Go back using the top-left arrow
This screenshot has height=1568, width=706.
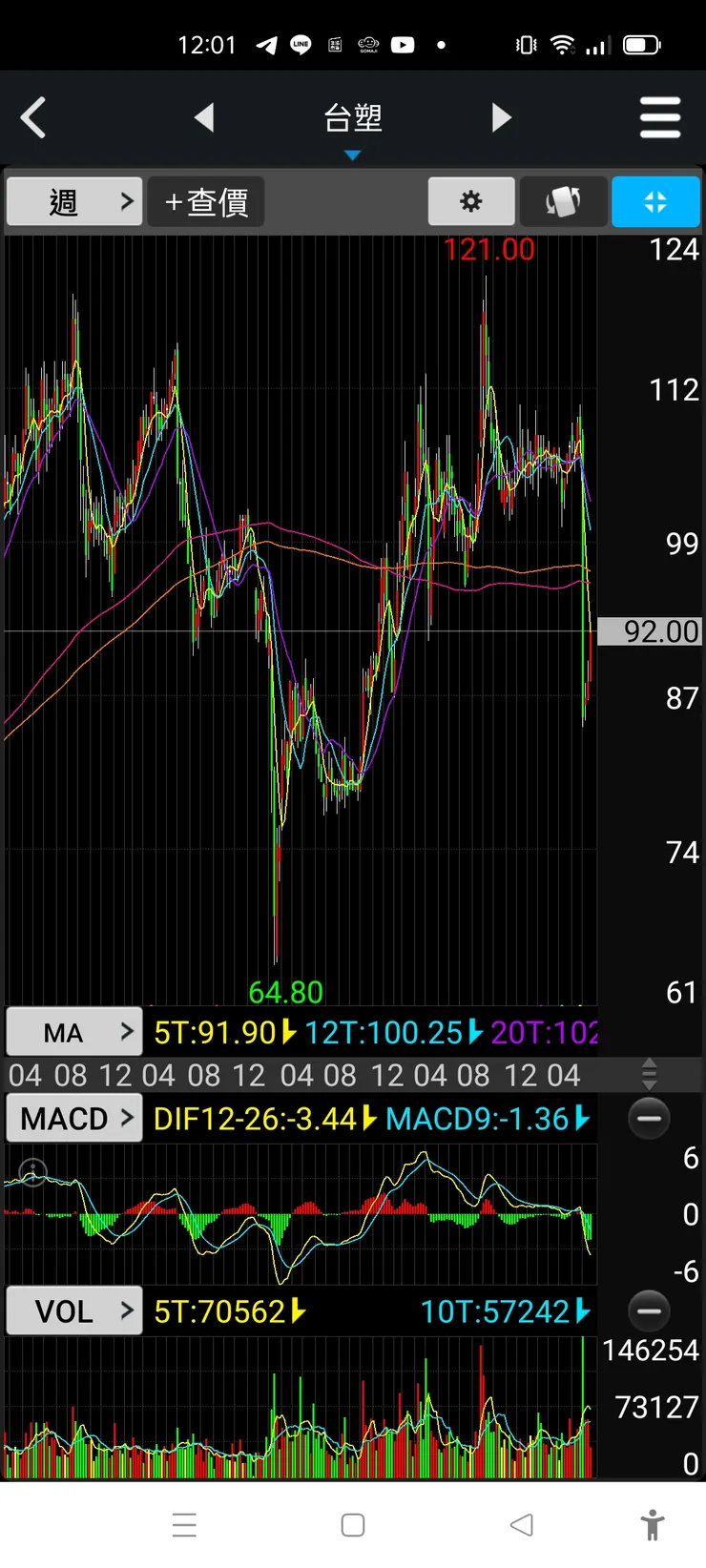point(34,118)
